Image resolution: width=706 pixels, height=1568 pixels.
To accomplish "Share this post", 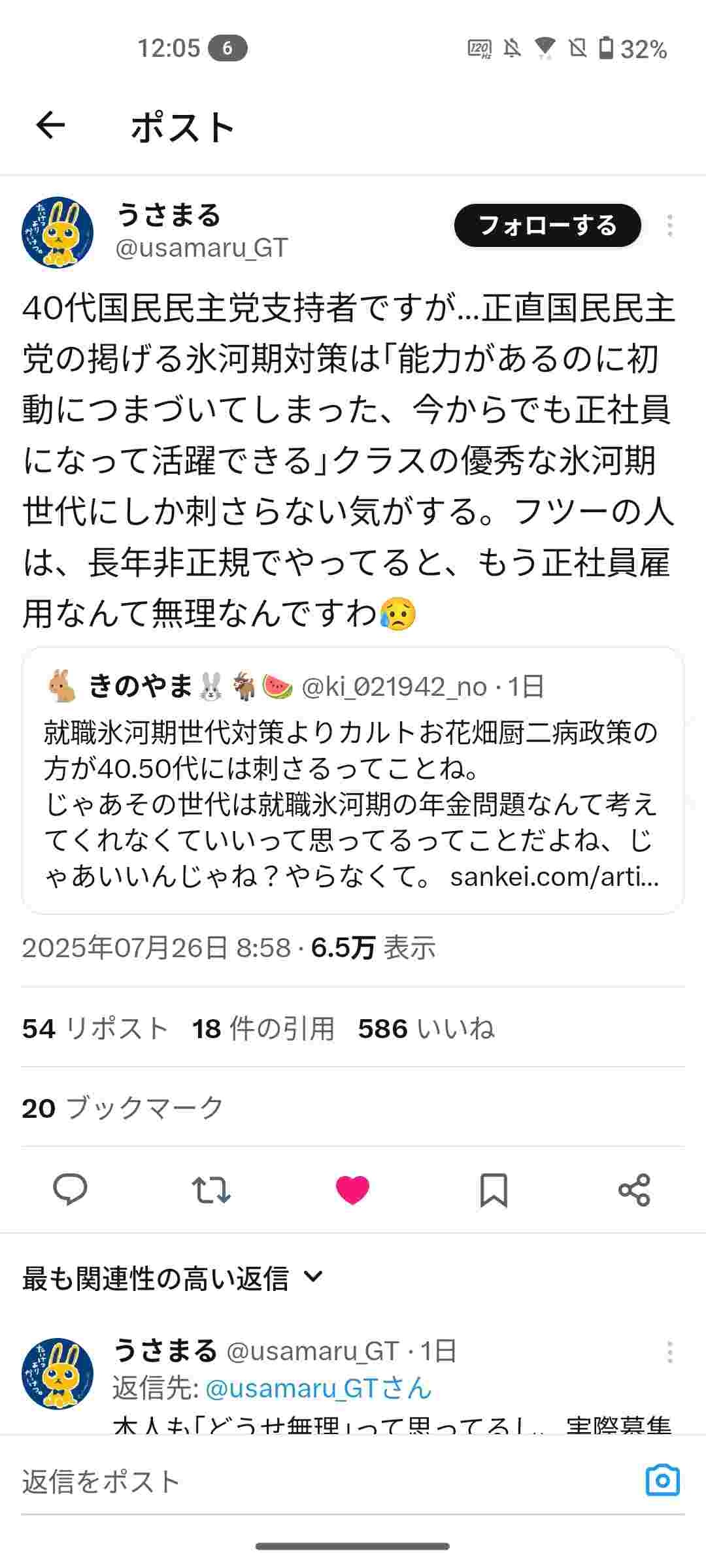I will [634, 1190].
